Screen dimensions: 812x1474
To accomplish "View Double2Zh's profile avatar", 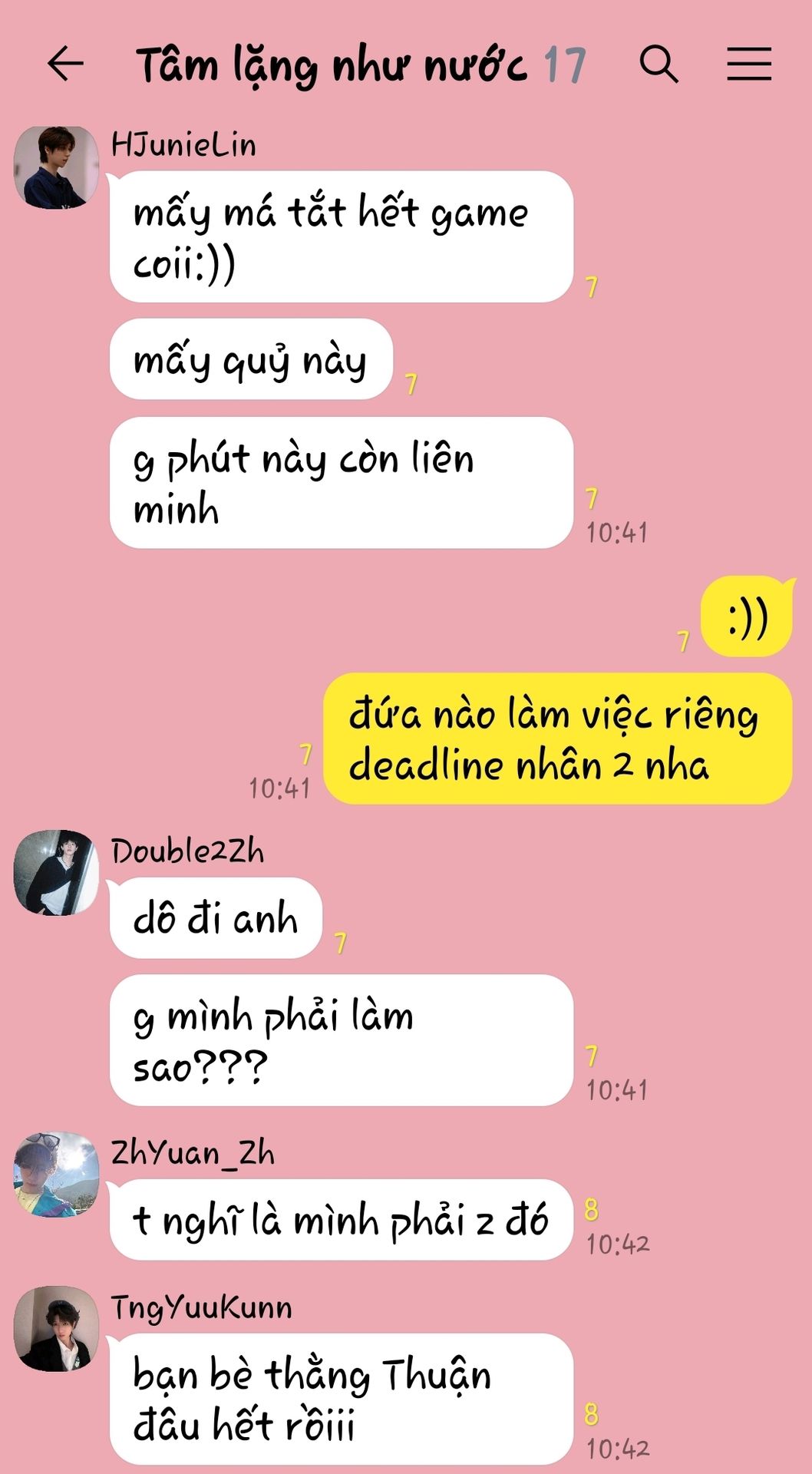I will 56,872.
